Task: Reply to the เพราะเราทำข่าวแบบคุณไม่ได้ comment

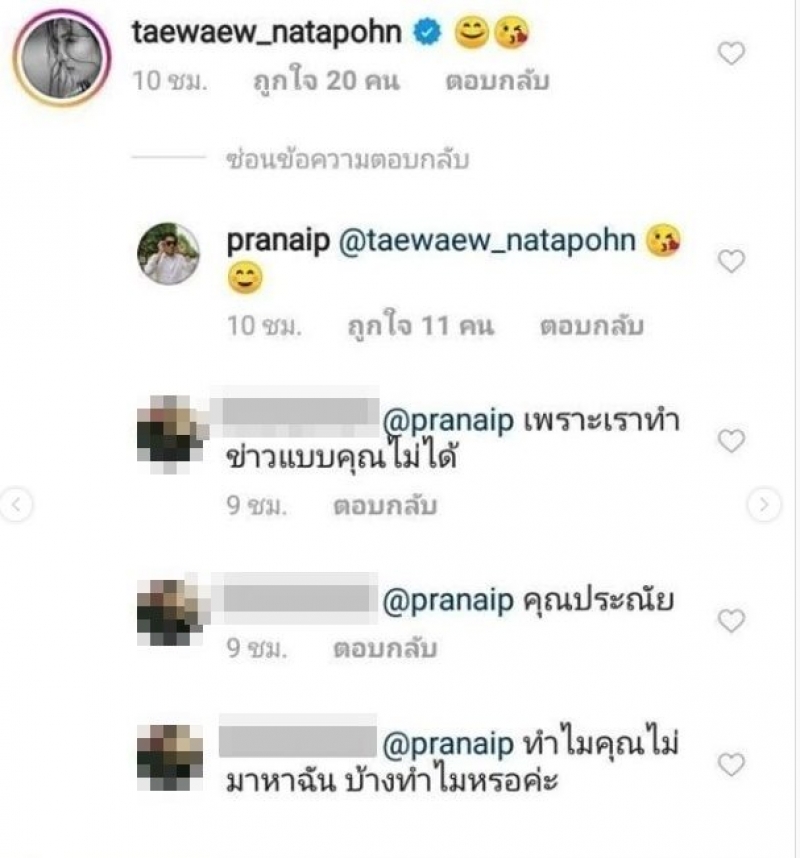Action: [x=385, y=506]
